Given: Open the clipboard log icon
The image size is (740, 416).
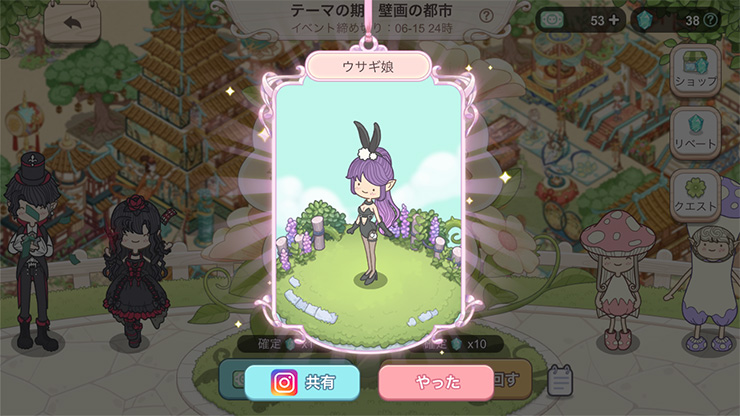Looking at the screenshot, I should coord(562,380).
